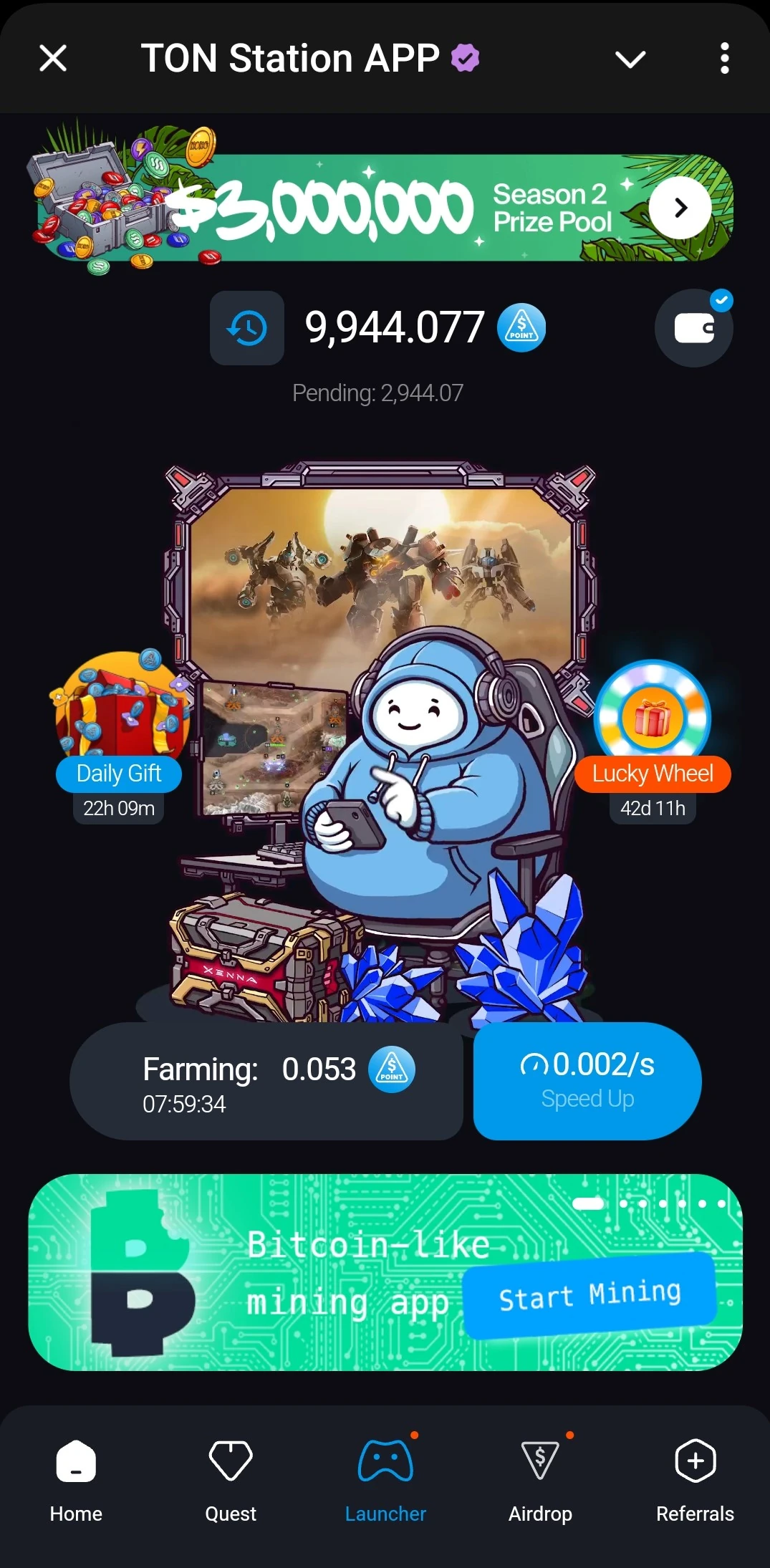Speed Up the farming rate
770x1568 pixels.
coord(587,1082)
